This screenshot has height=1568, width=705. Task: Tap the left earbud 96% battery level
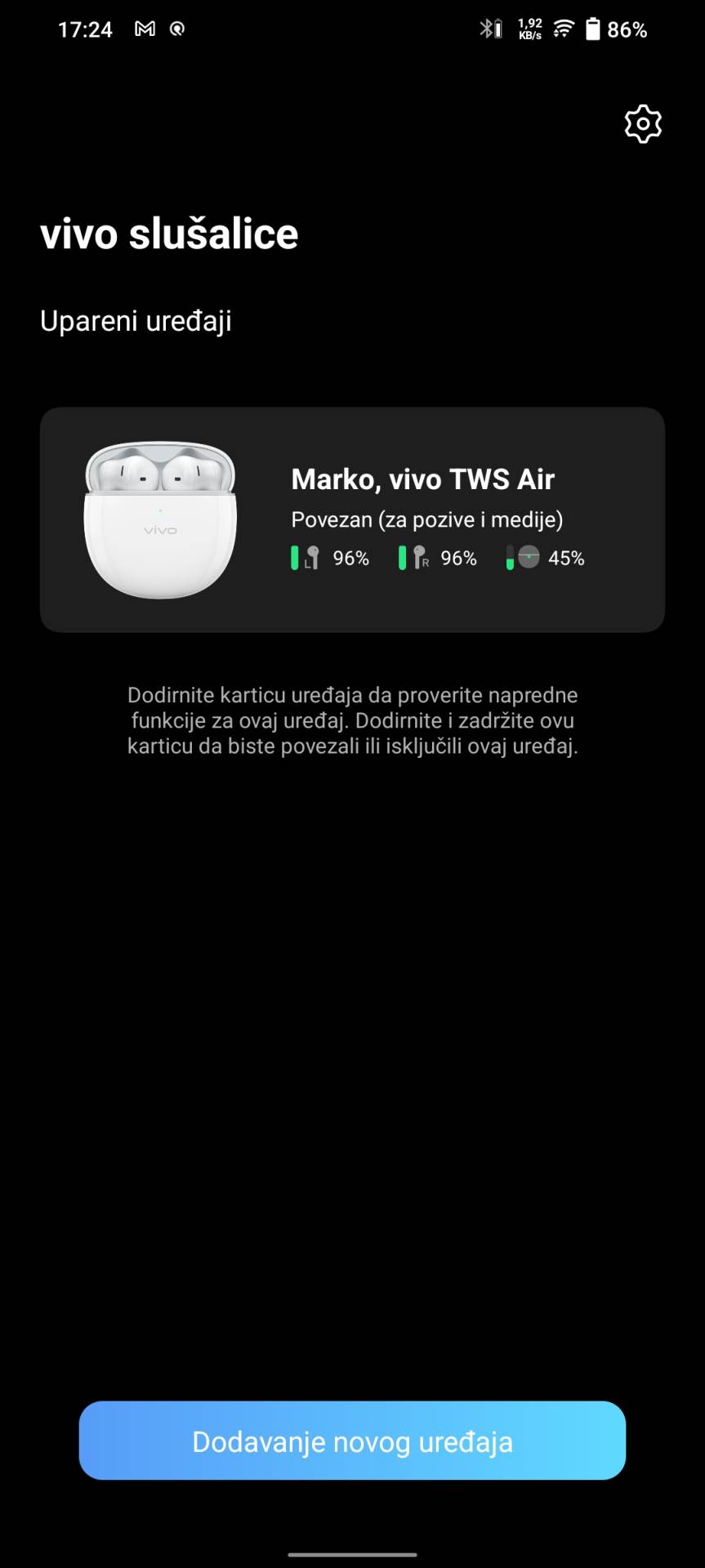point(350,558)
